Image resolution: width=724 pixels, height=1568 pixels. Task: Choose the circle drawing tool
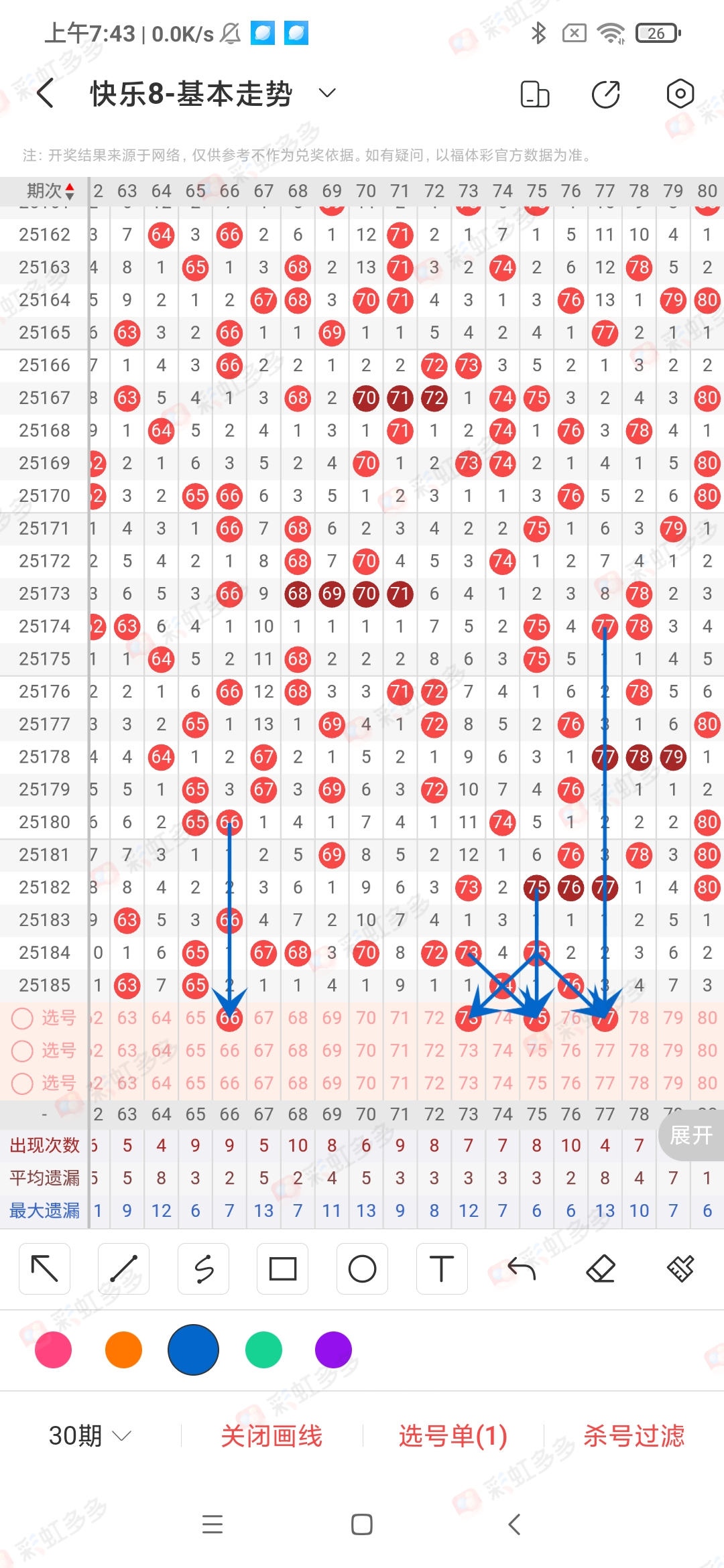pos(362,1268)
